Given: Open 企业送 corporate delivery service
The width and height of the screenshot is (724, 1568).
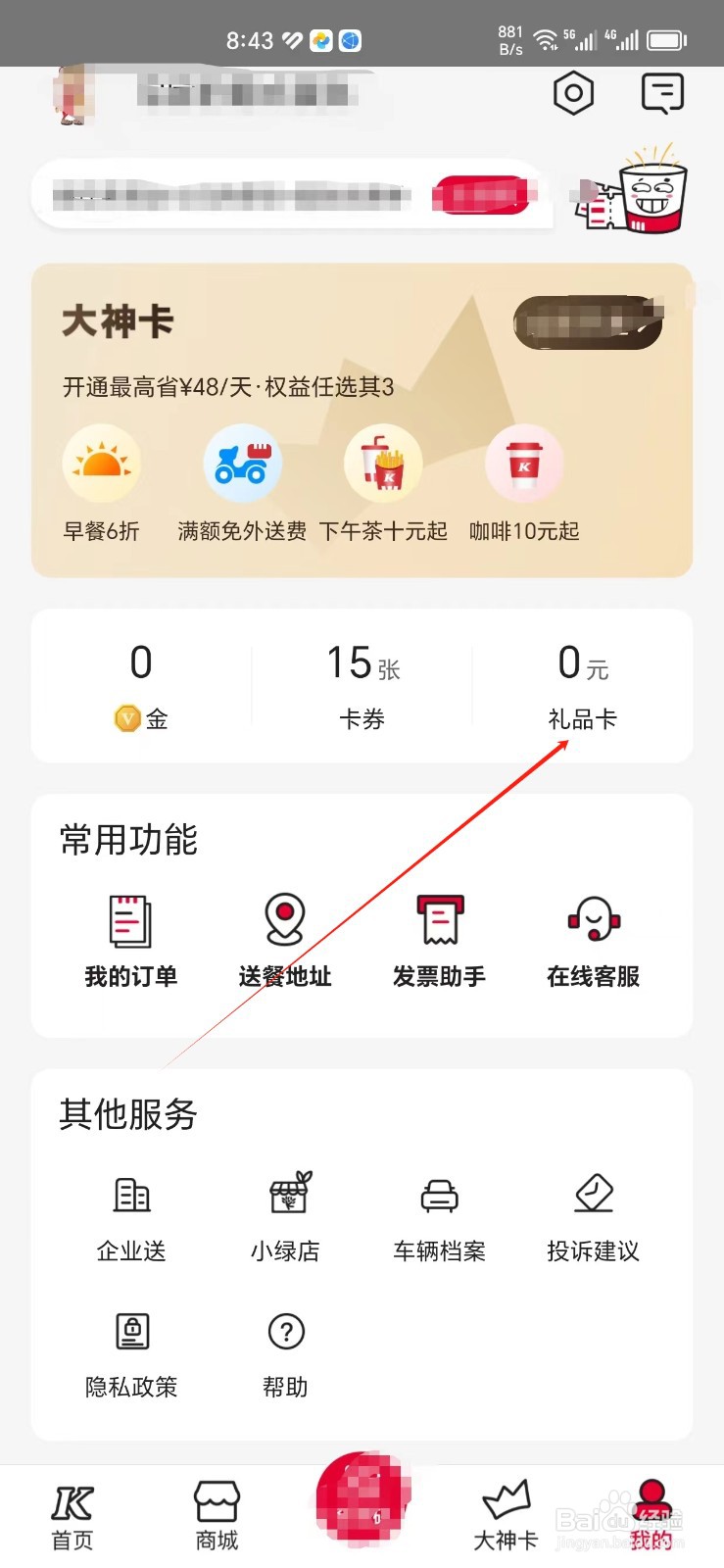Looking at the screenshot, I should tap(131, 1215).
